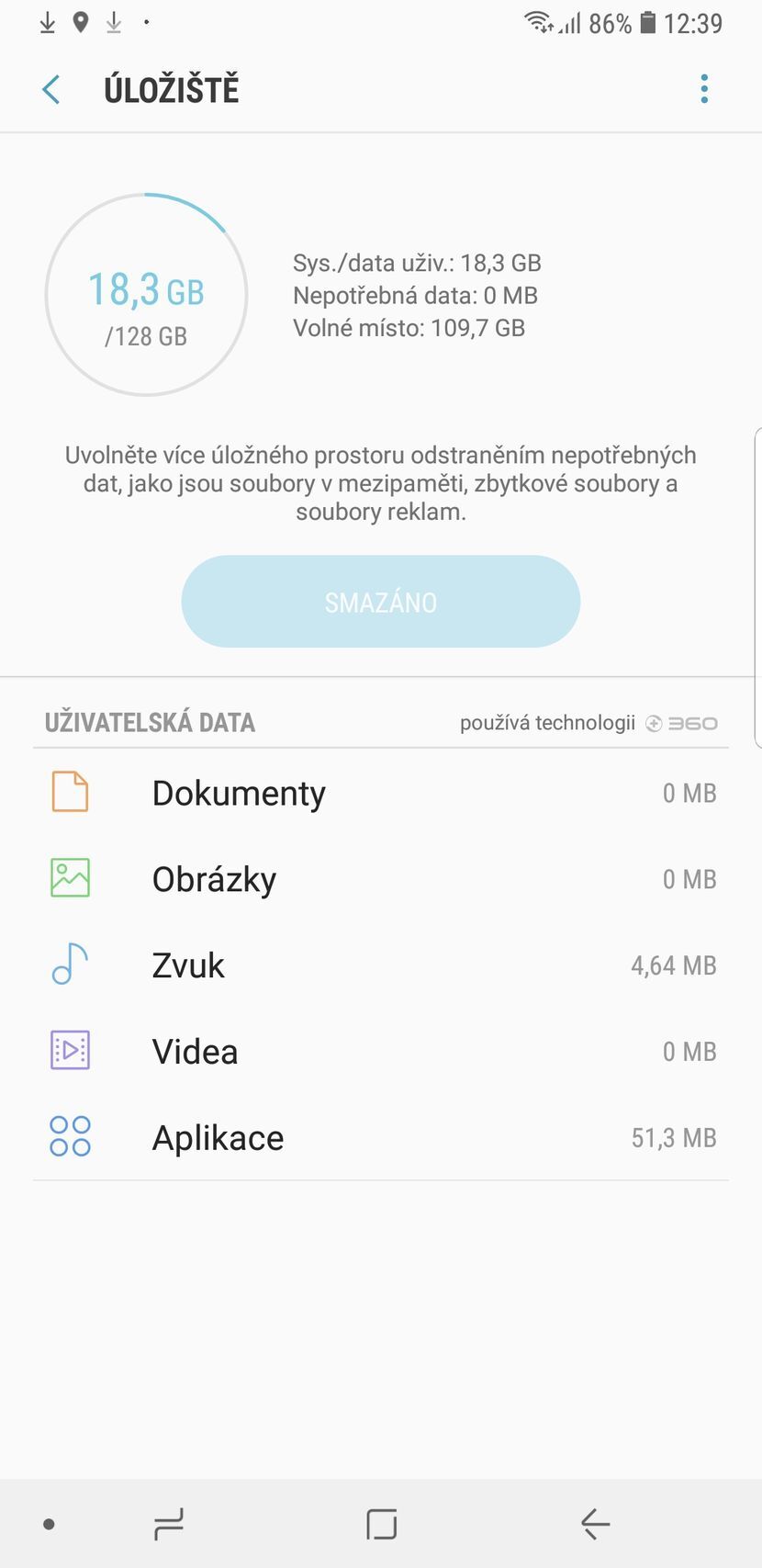Screen dimensions: 762x1568
Task: Click the location icon in the status bar
Action: click(x=81, y=22)
